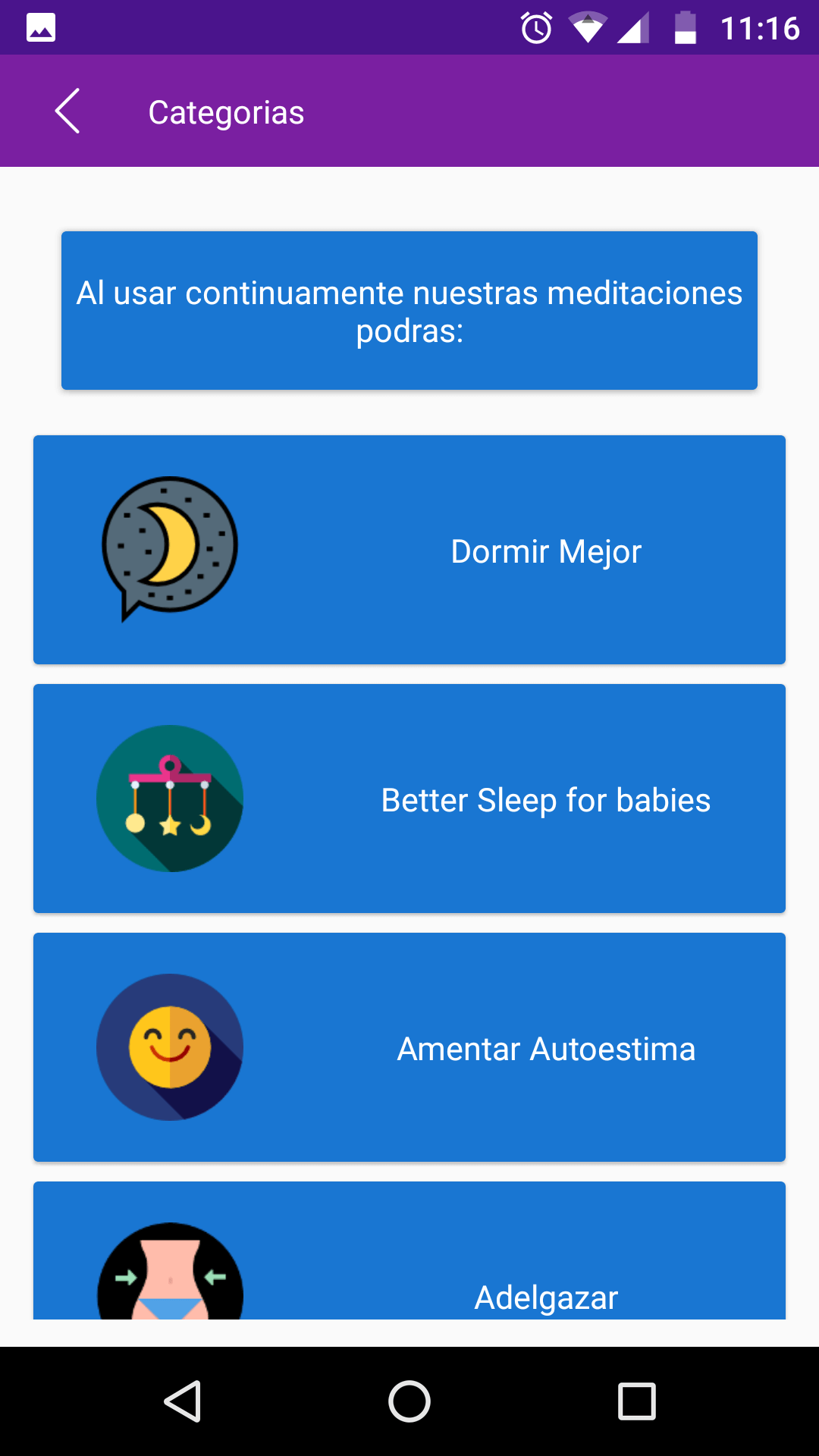Choose the Adelgazar category

(x=409, y=1250)
